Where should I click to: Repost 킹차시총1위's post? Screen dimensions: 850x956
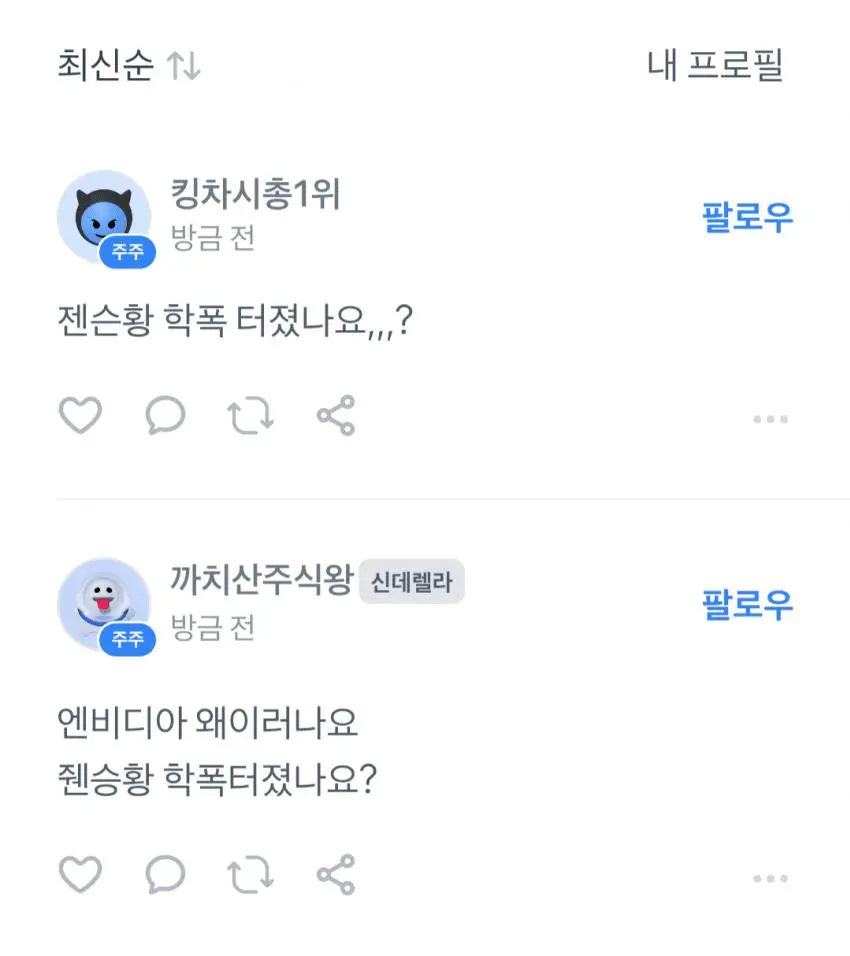pos(250,416)
